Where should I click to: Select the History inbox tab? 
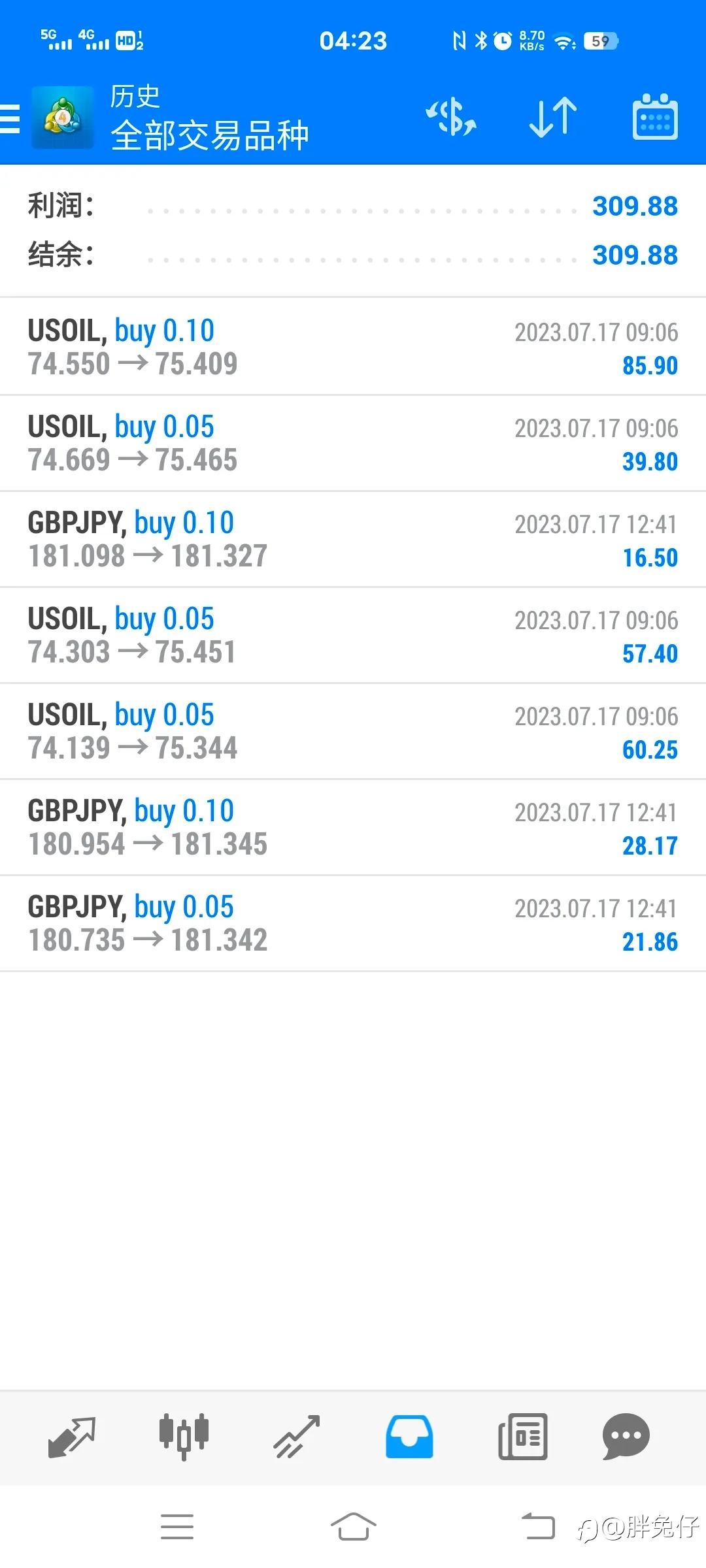tap(409, 1437)
